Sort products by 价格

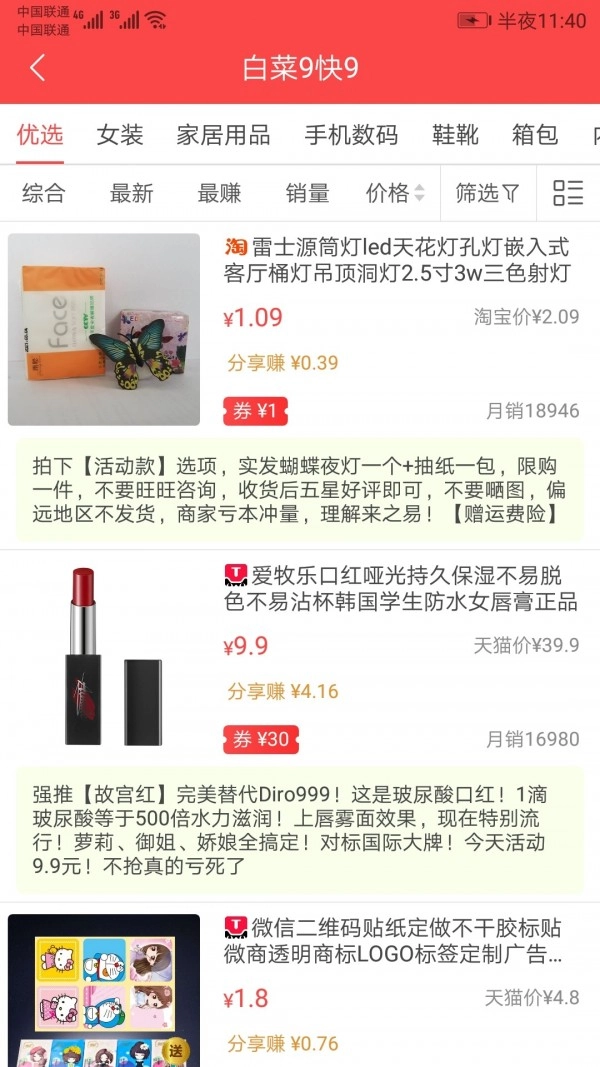[395, 193]
